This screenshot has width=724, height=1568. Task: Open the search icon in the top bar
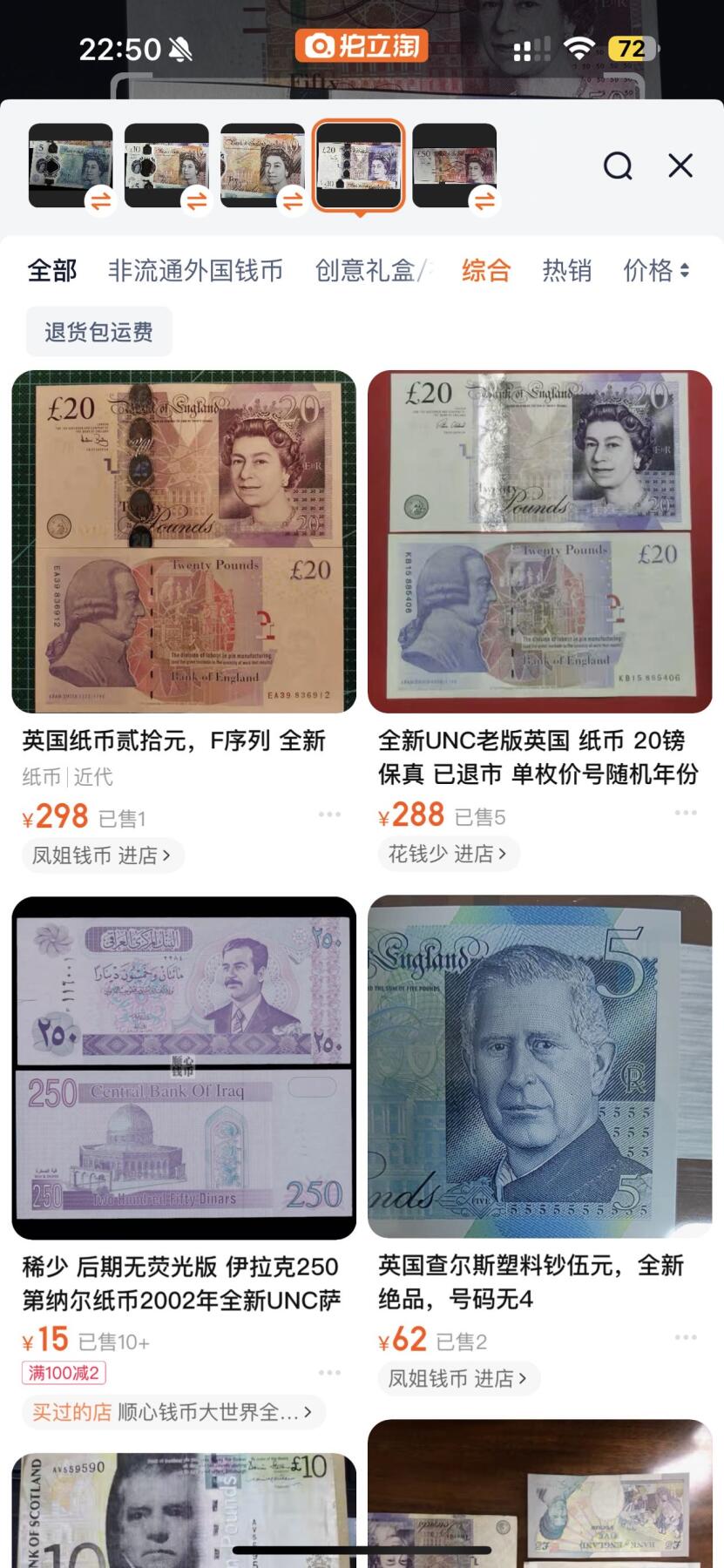(618, 166)
